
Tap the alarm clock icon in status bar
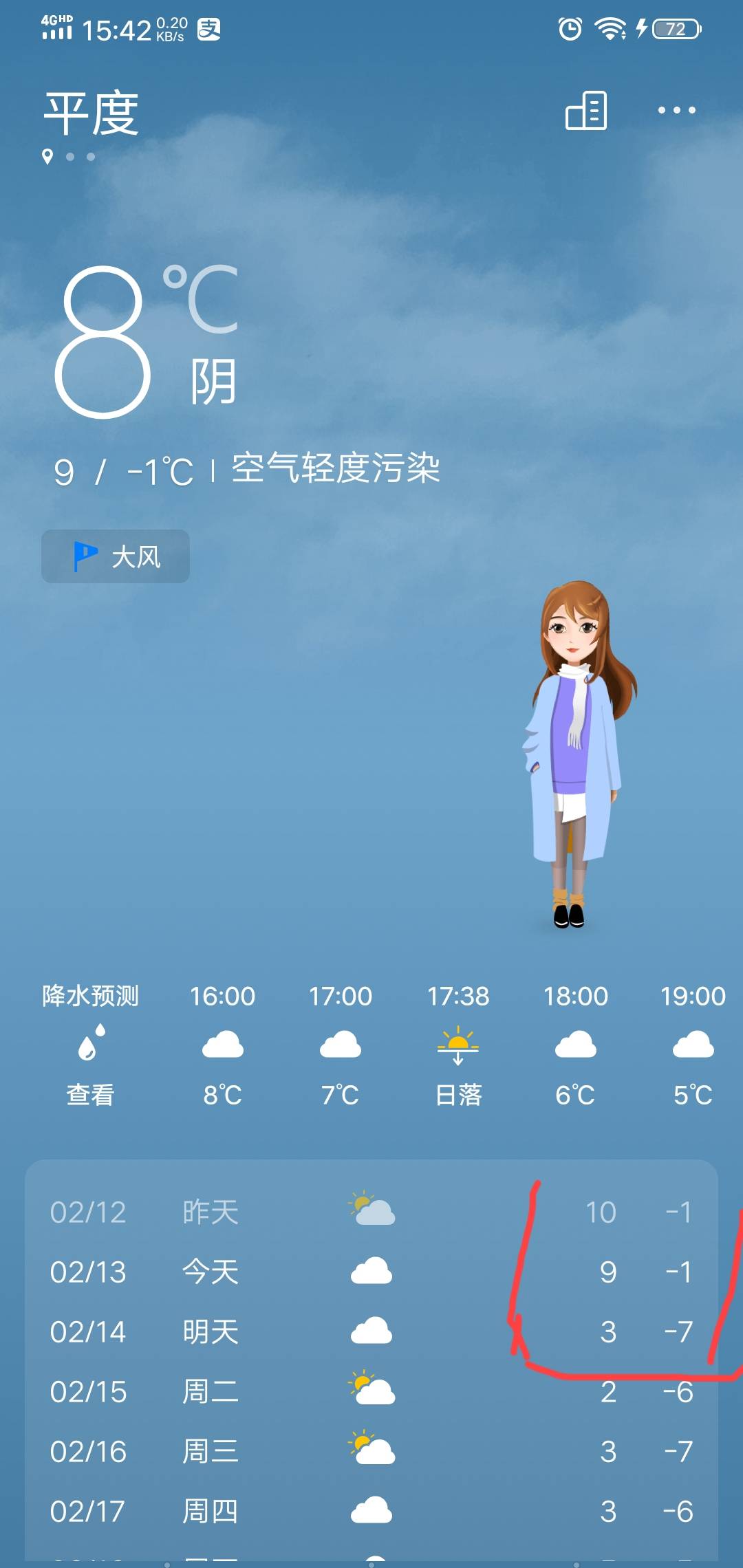(x=568, y=29)
